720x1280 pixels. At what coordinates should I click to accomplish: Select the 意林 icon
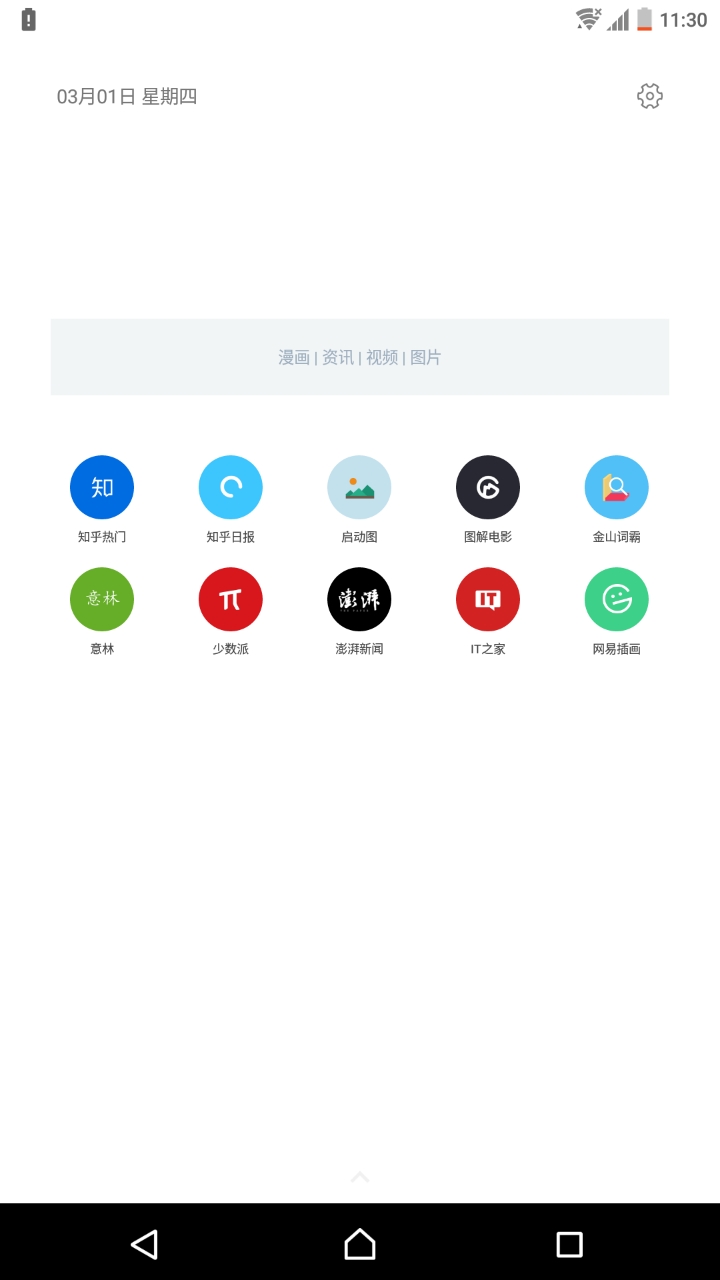pyautogui.click(x=102, y=599)
